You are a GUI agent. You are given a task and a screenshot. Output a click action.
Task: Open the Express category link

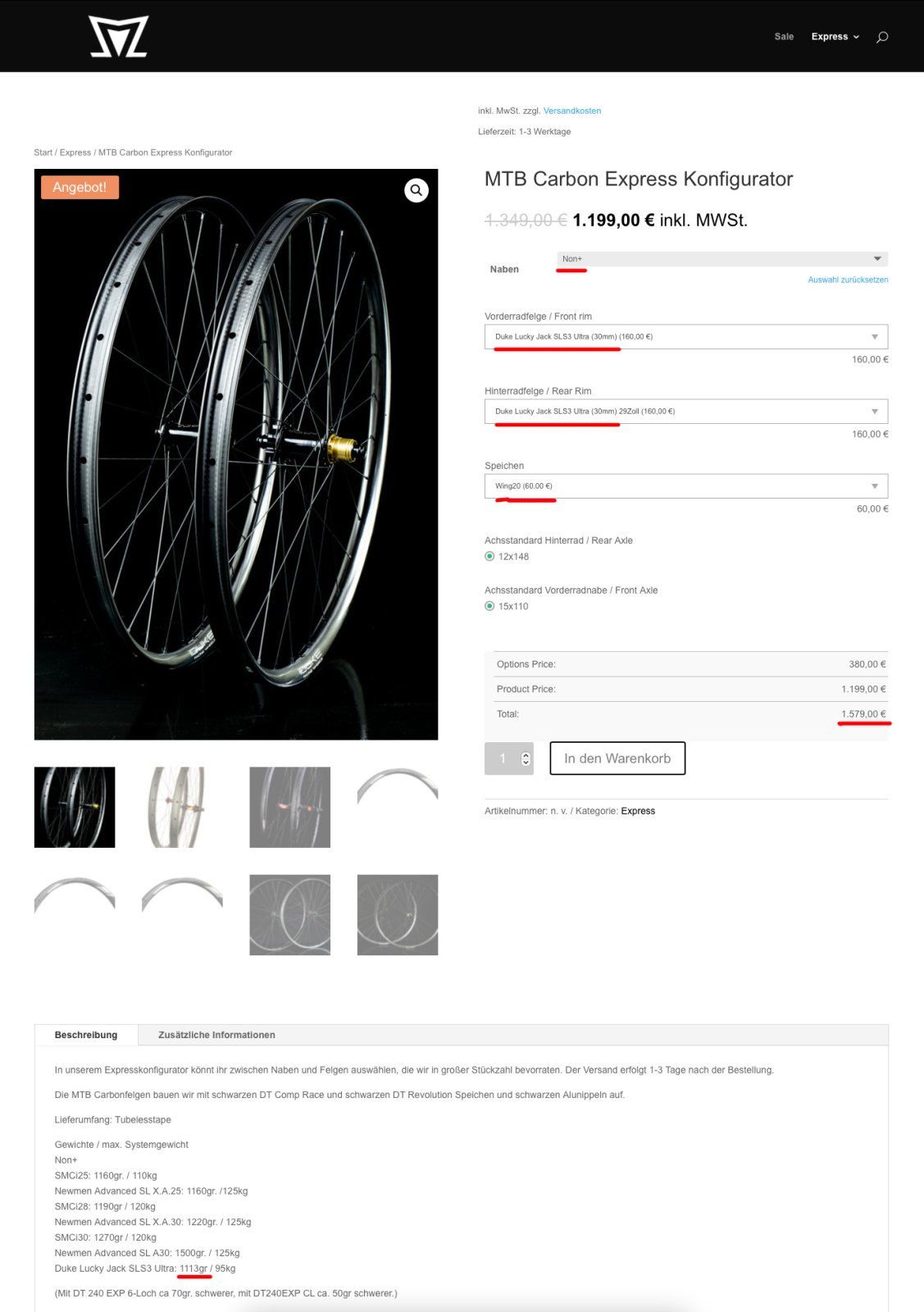click(x=638, y=811)
